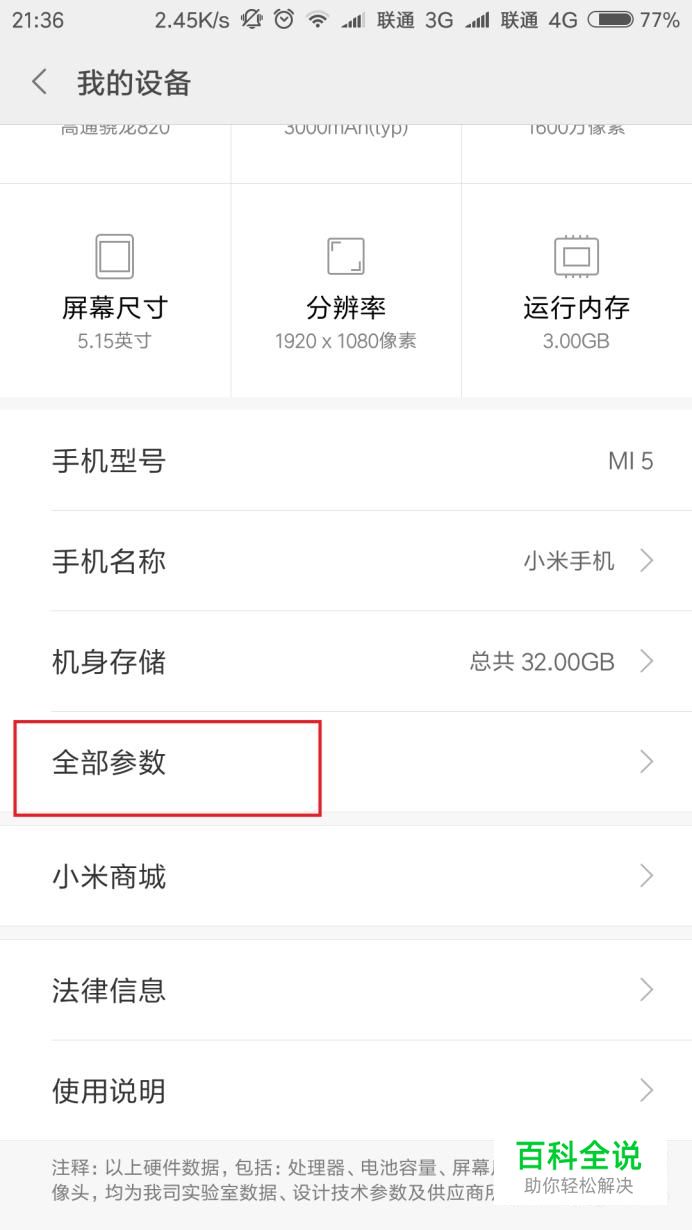Go back from 我的设备 page
692x1230 pixels.
point(40,82)
